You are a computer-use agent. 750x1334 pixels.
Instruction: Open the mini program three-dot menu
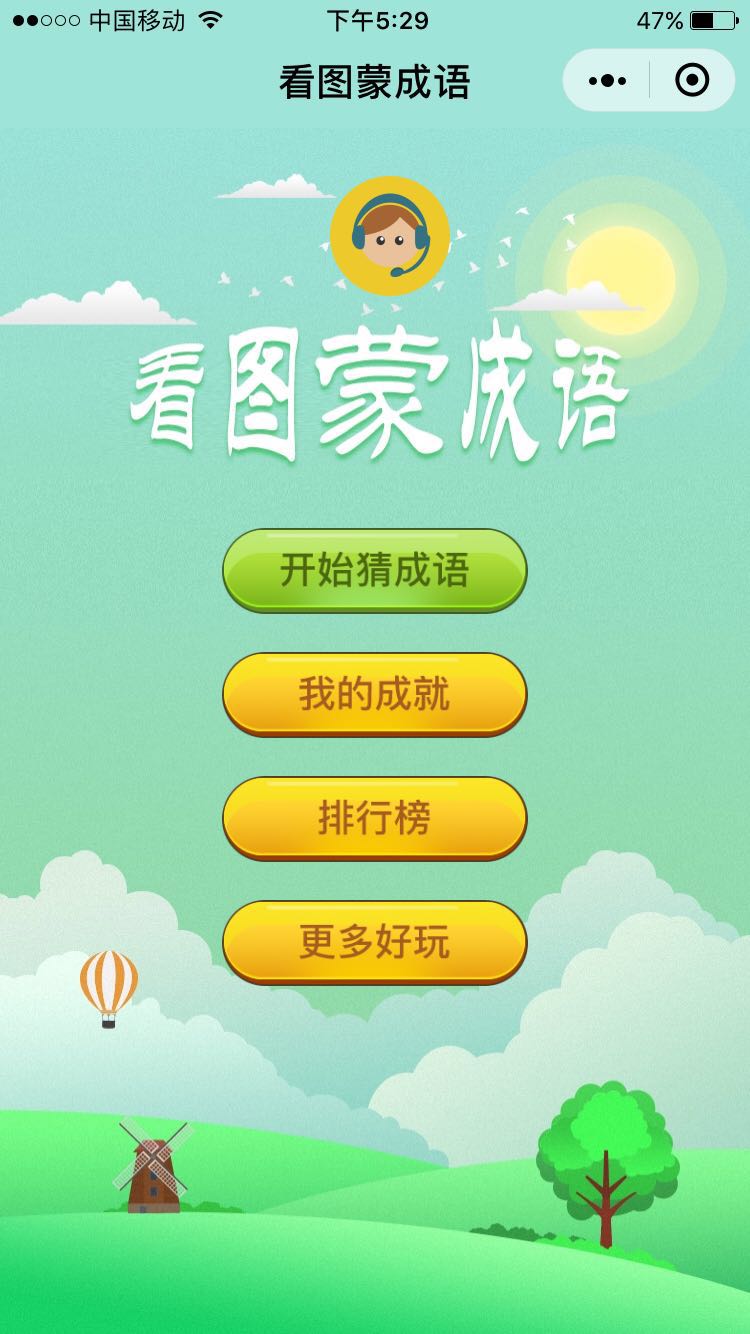pos(607,80)
